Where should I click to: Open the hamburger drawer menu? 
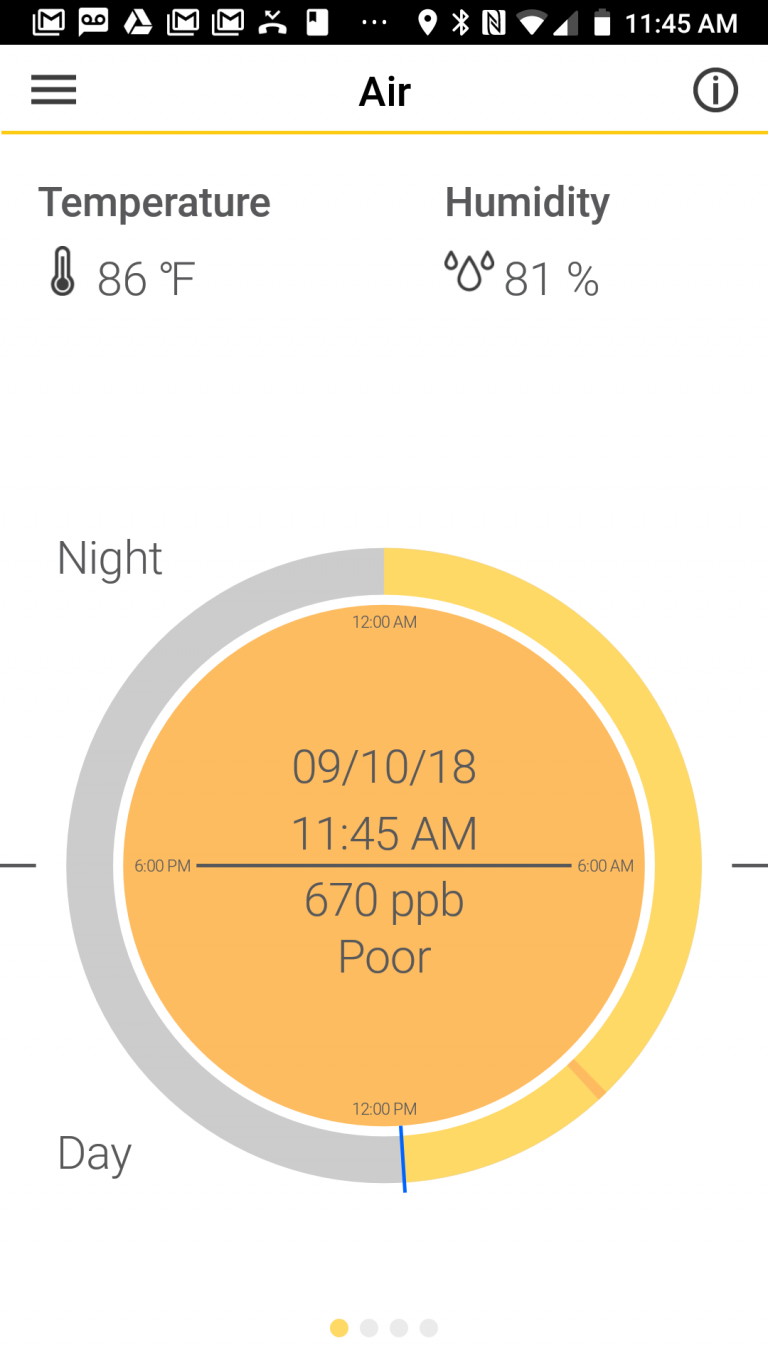point(54,91)
